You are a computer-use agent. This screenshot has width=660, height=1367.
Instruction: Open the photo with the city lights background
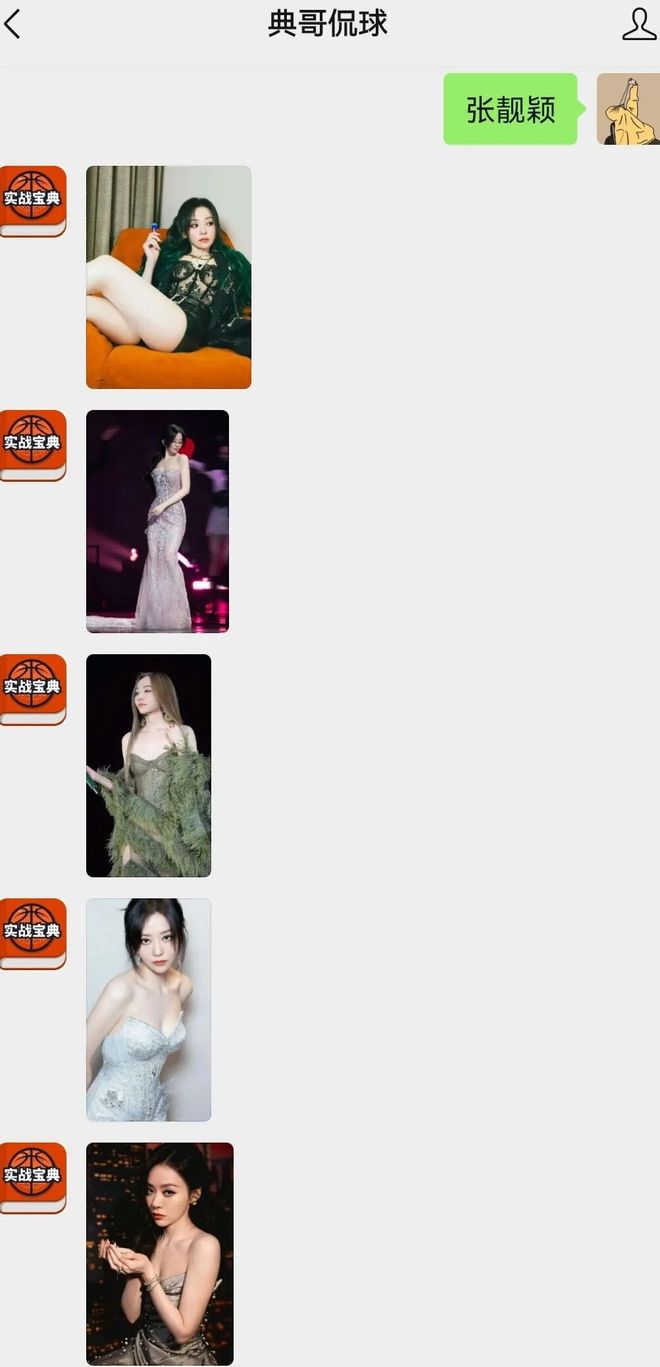click(x=159, y=1253)
